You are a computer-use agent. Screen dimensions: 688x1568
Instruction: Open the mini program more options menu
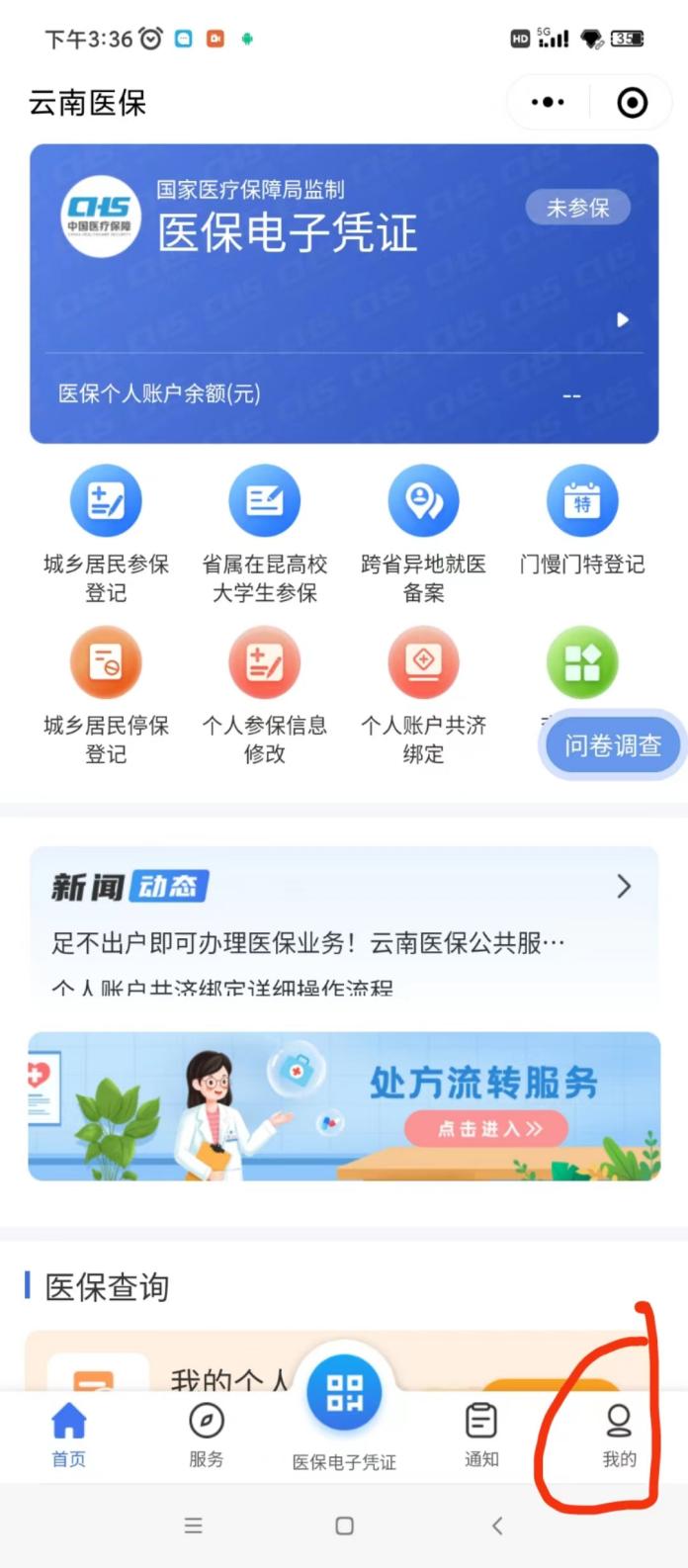[x=548, y=102]
